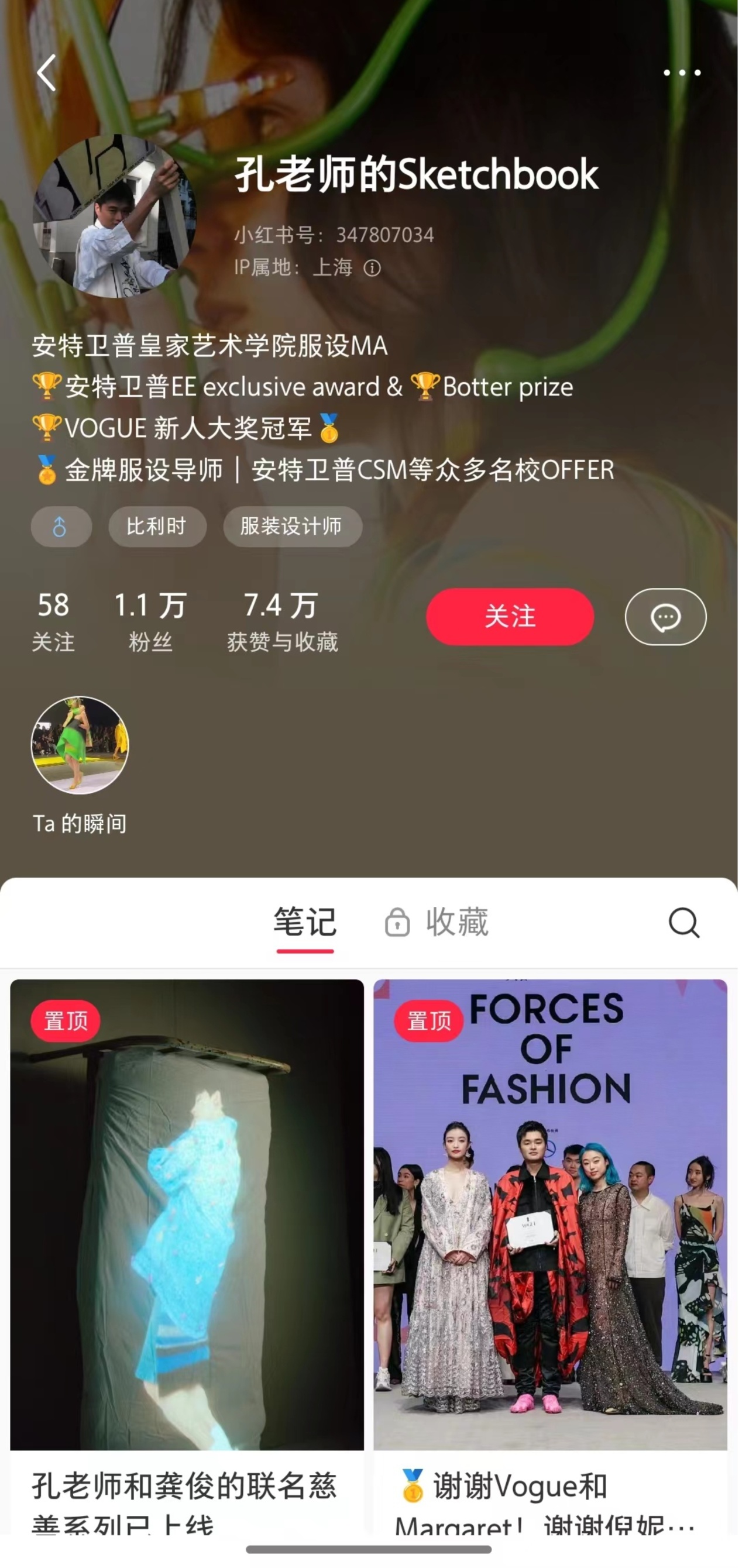Open the three-dot overflow menu
Image resolution: width=749 pixels, height=1568 pixels.
681,73
